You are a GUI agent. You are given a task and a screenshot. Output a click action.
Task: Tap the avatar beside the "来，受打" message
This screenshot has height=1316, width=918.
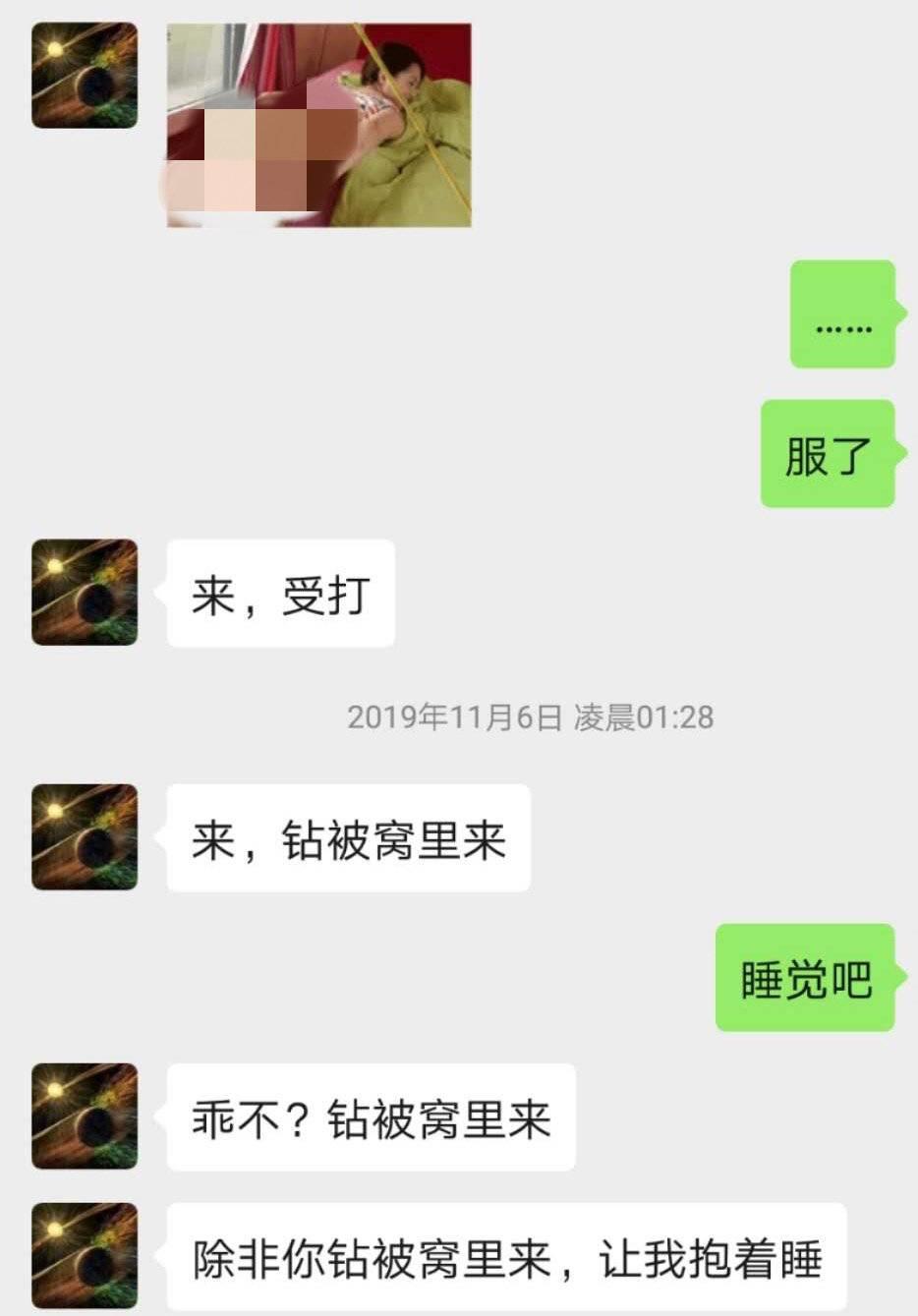85,593
